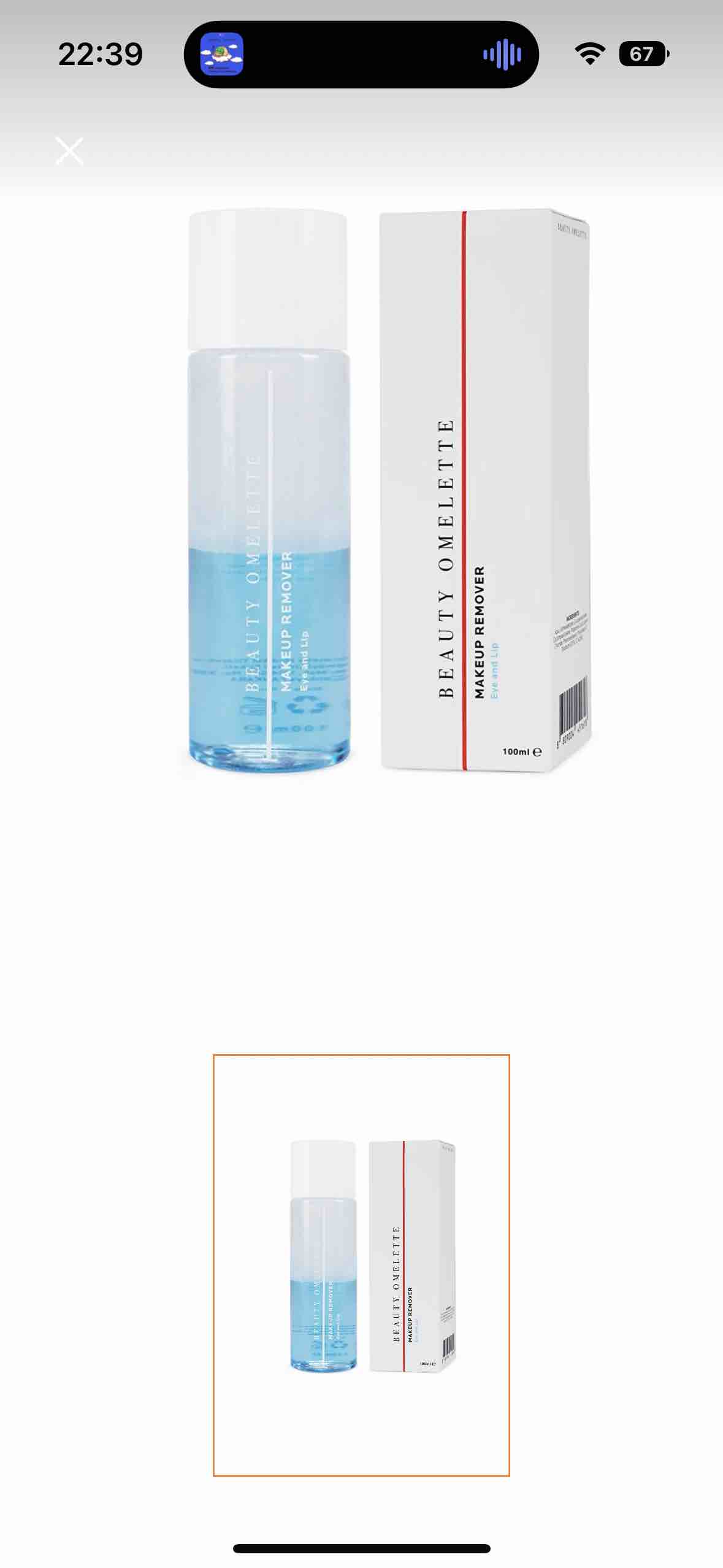Close the product image viewer

(69, 151)
